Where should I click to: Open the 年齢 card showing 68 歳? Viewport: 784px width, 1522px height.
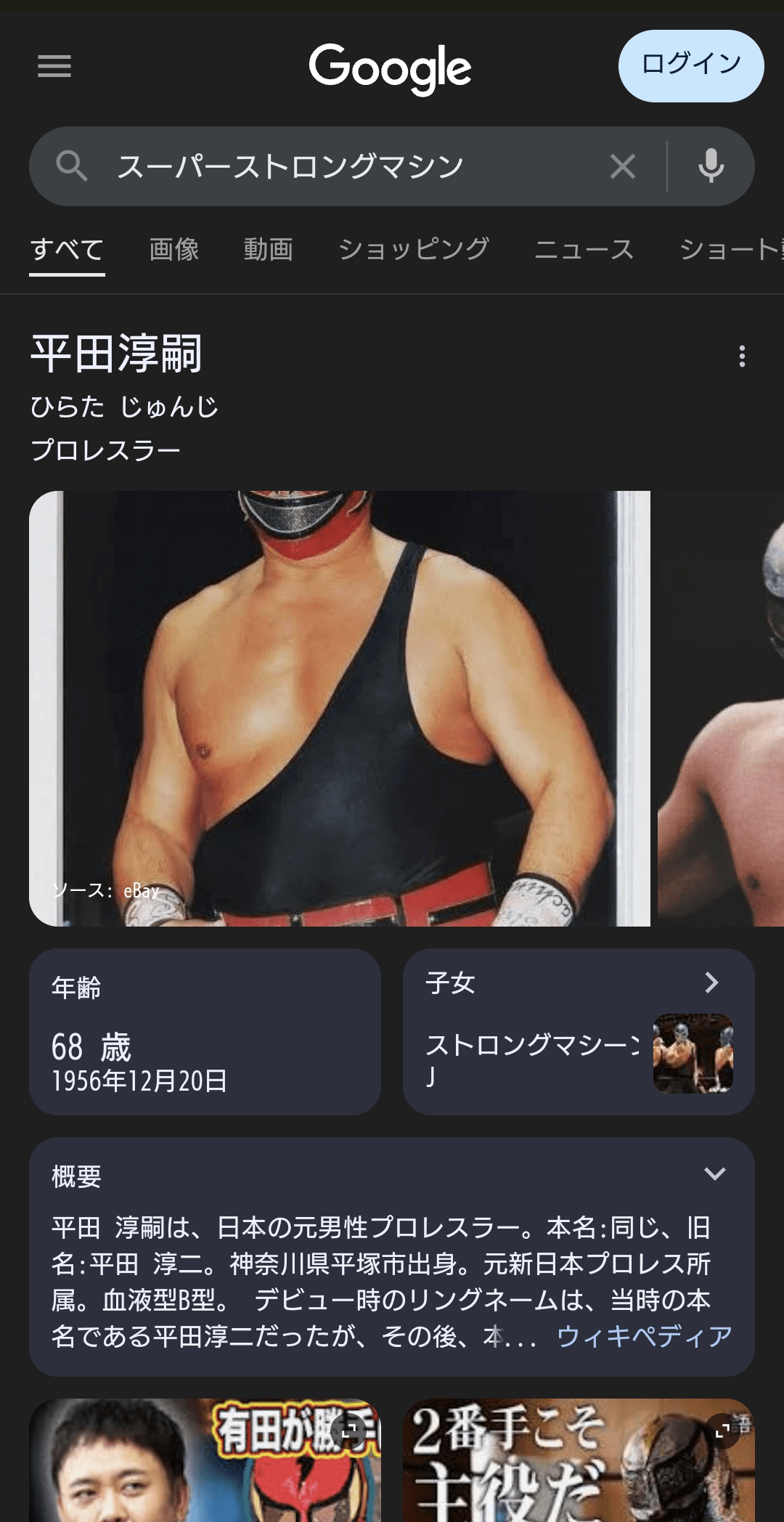point(205,1031)
